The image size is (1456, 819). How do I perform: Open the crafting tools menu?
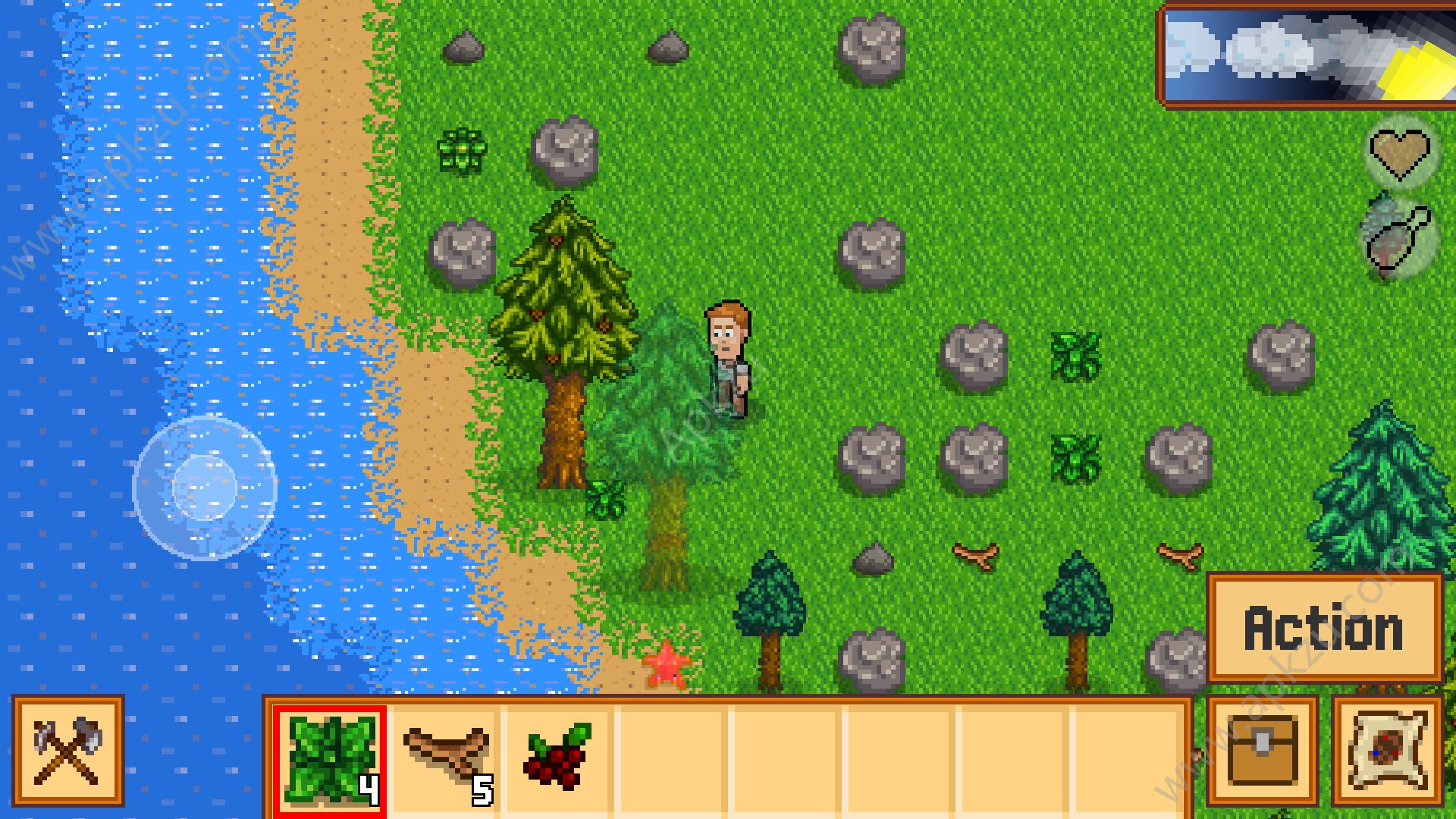pos(67,751)
